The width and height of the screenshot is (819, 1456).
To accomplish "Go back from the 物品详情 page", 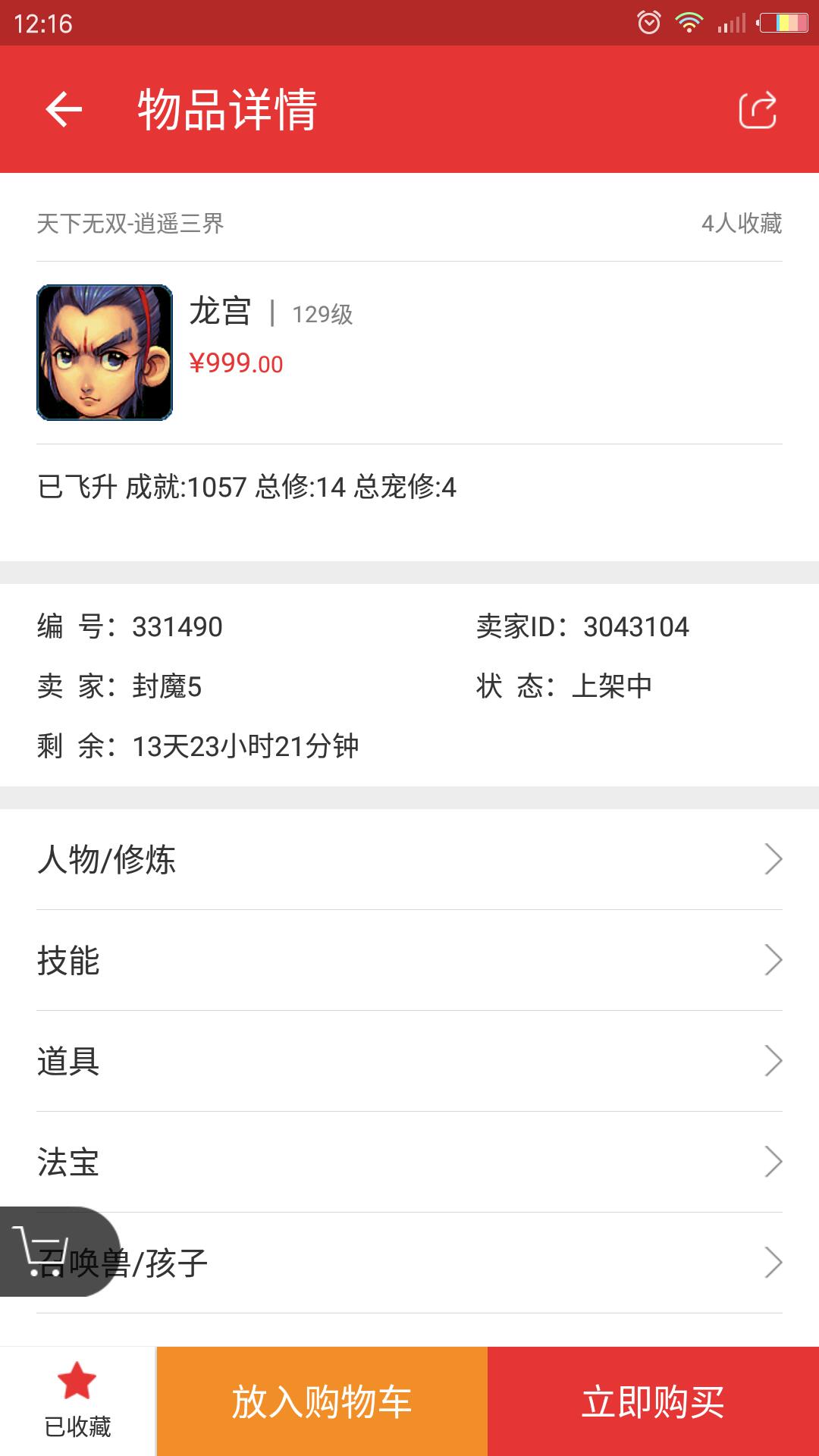I will (x=64, y=110).
